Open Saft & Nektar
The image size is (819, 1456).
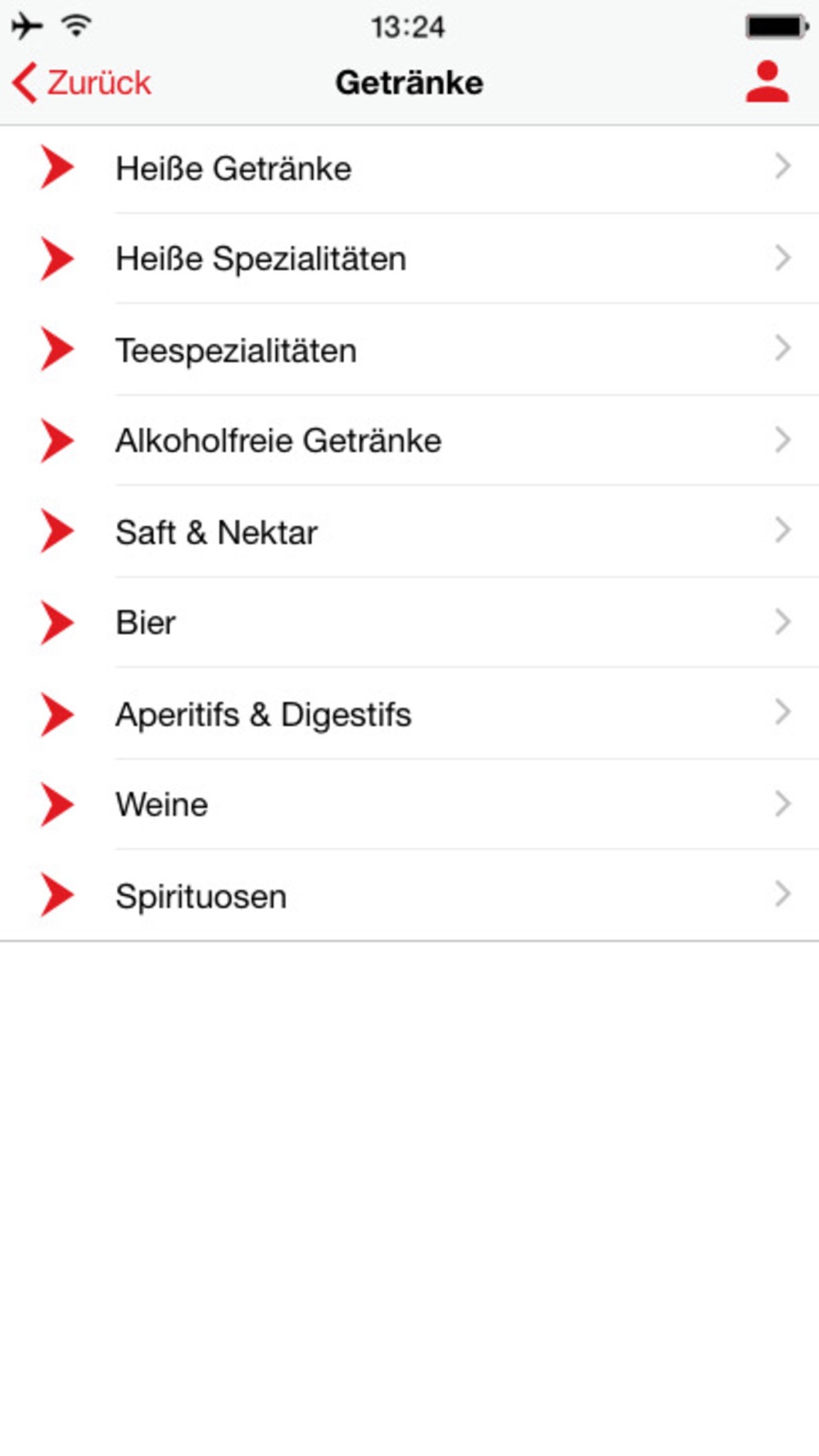tap(409, 532)
